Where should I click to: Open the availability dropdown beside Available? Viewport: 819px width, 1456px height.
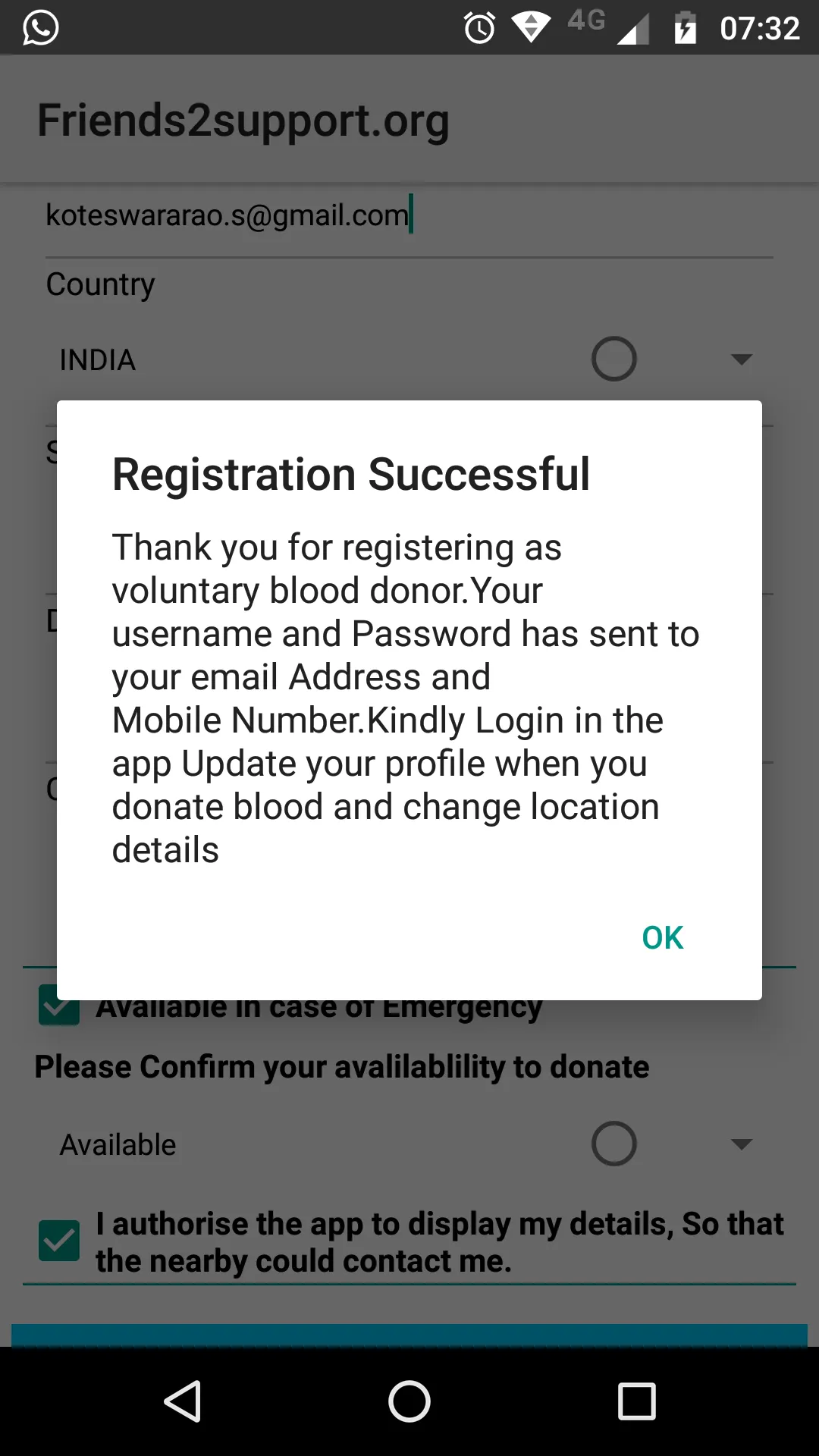[x=741, y=1144]
